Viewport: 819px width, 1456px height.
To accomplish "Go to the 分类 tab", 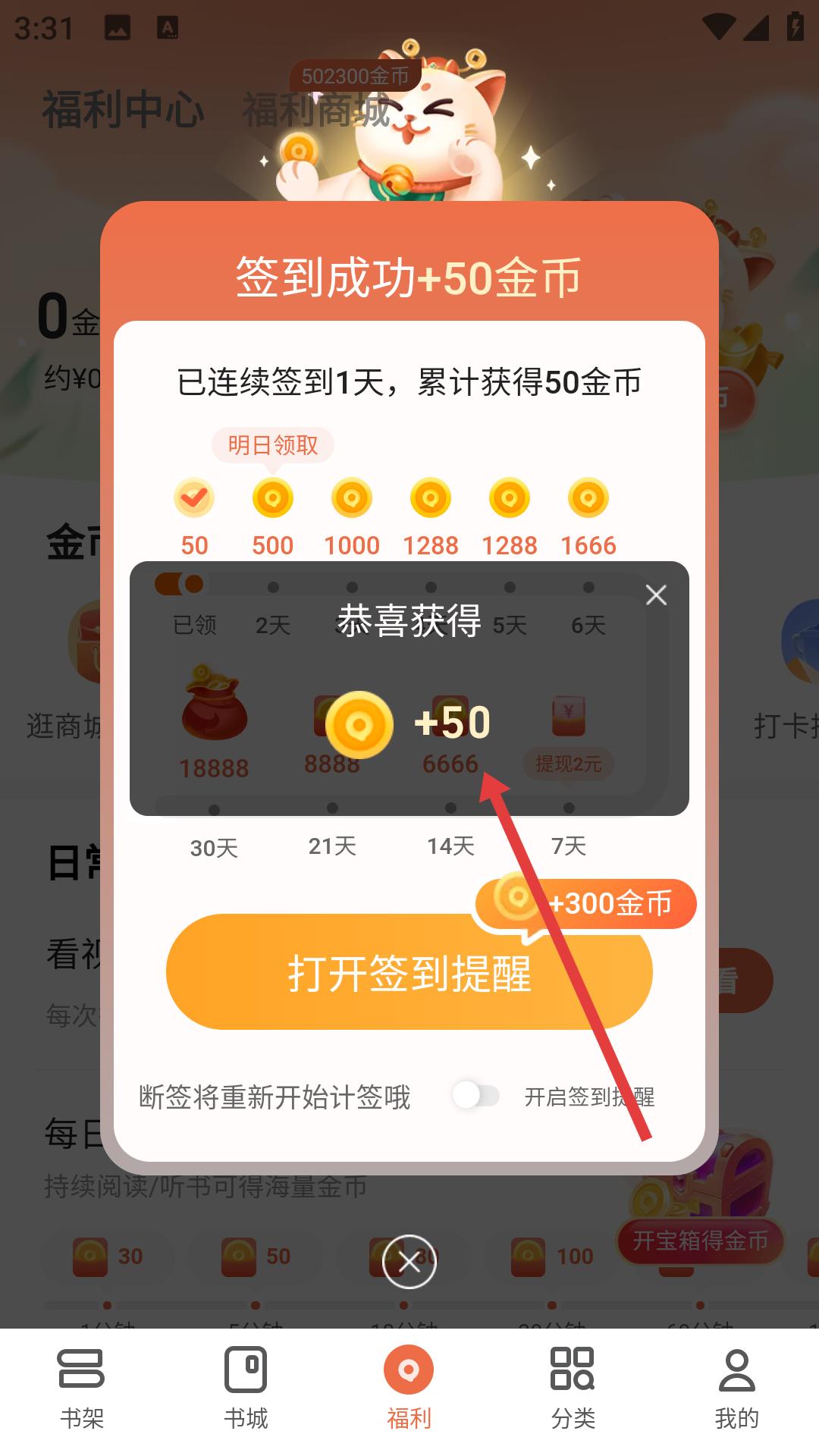I will (573, 1387).
